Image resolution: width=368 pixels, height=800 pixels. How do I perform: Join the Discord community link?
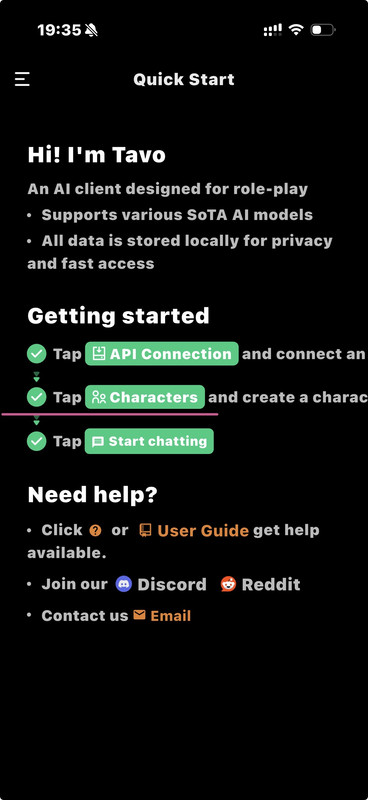point(161,584)
